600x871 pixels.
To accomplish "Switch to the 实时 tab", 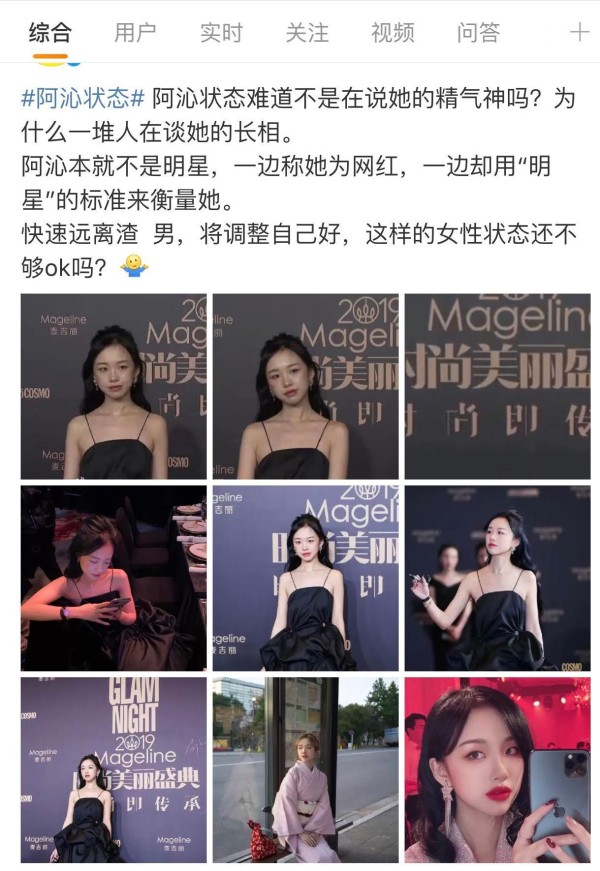I will [x=221, y=32].
